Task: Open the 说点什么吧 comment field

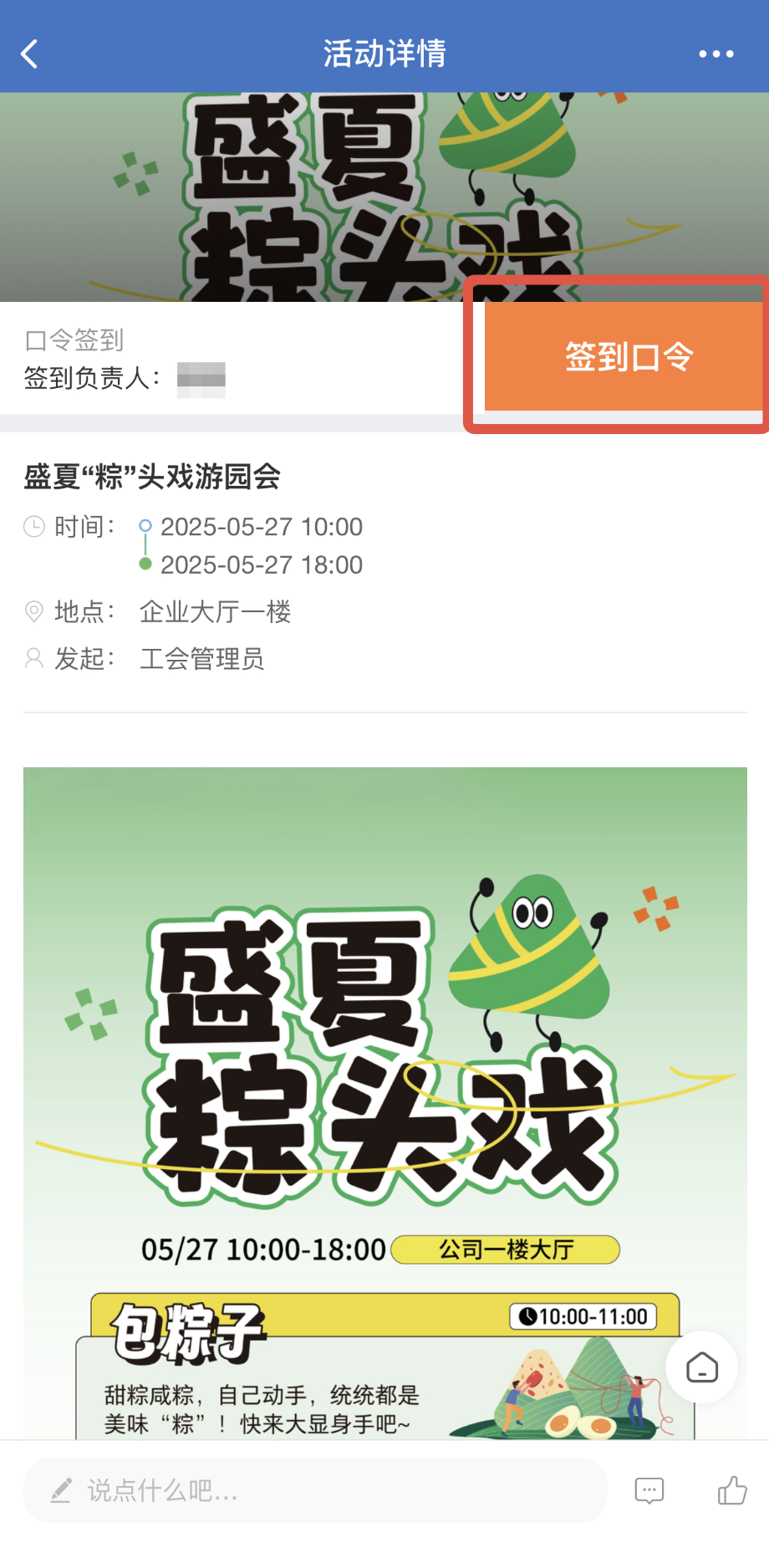Action: click(x=315, y=1490)
